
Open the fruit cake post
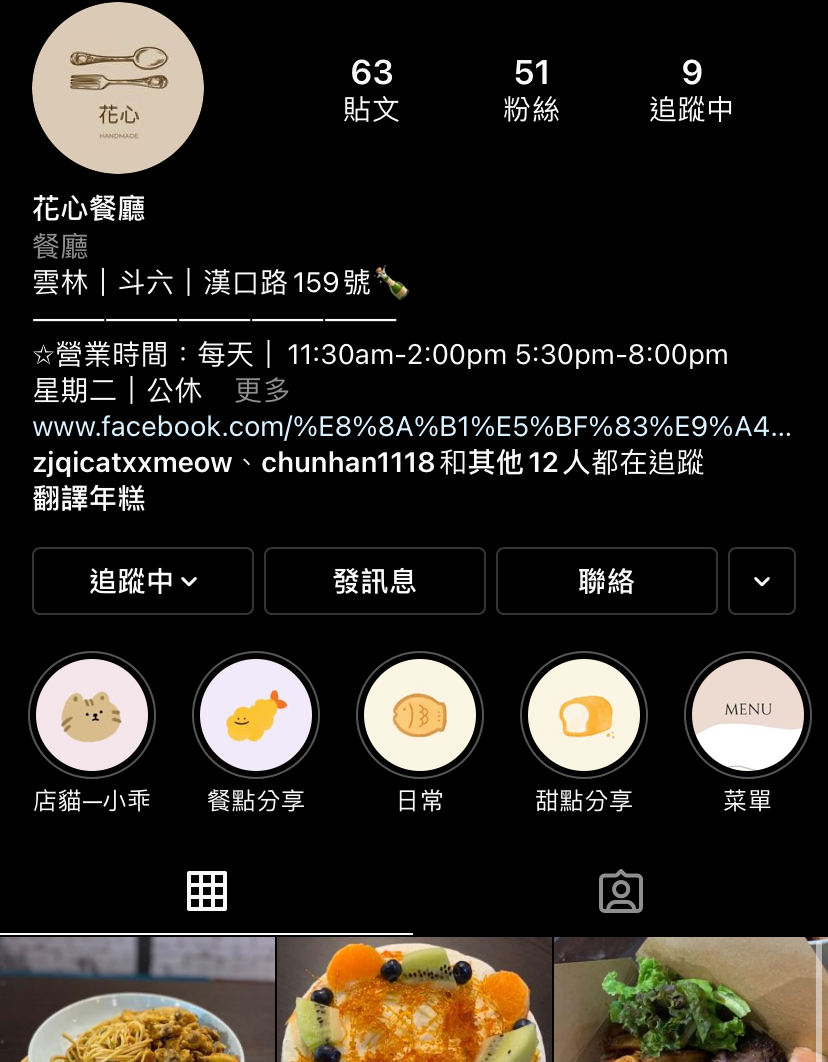413,1000
